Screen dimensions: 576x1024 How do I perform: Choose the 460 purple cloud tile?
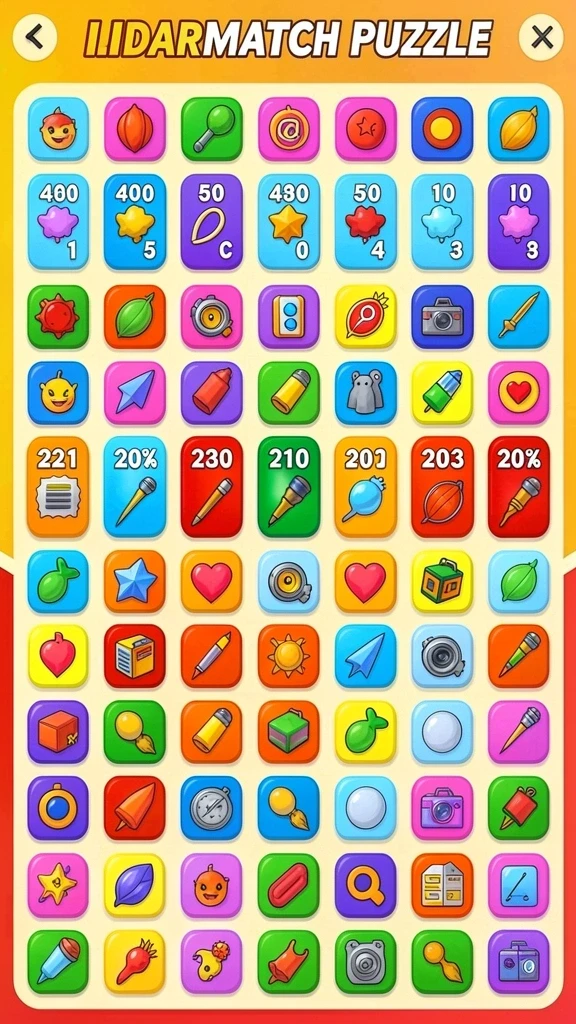58,222
